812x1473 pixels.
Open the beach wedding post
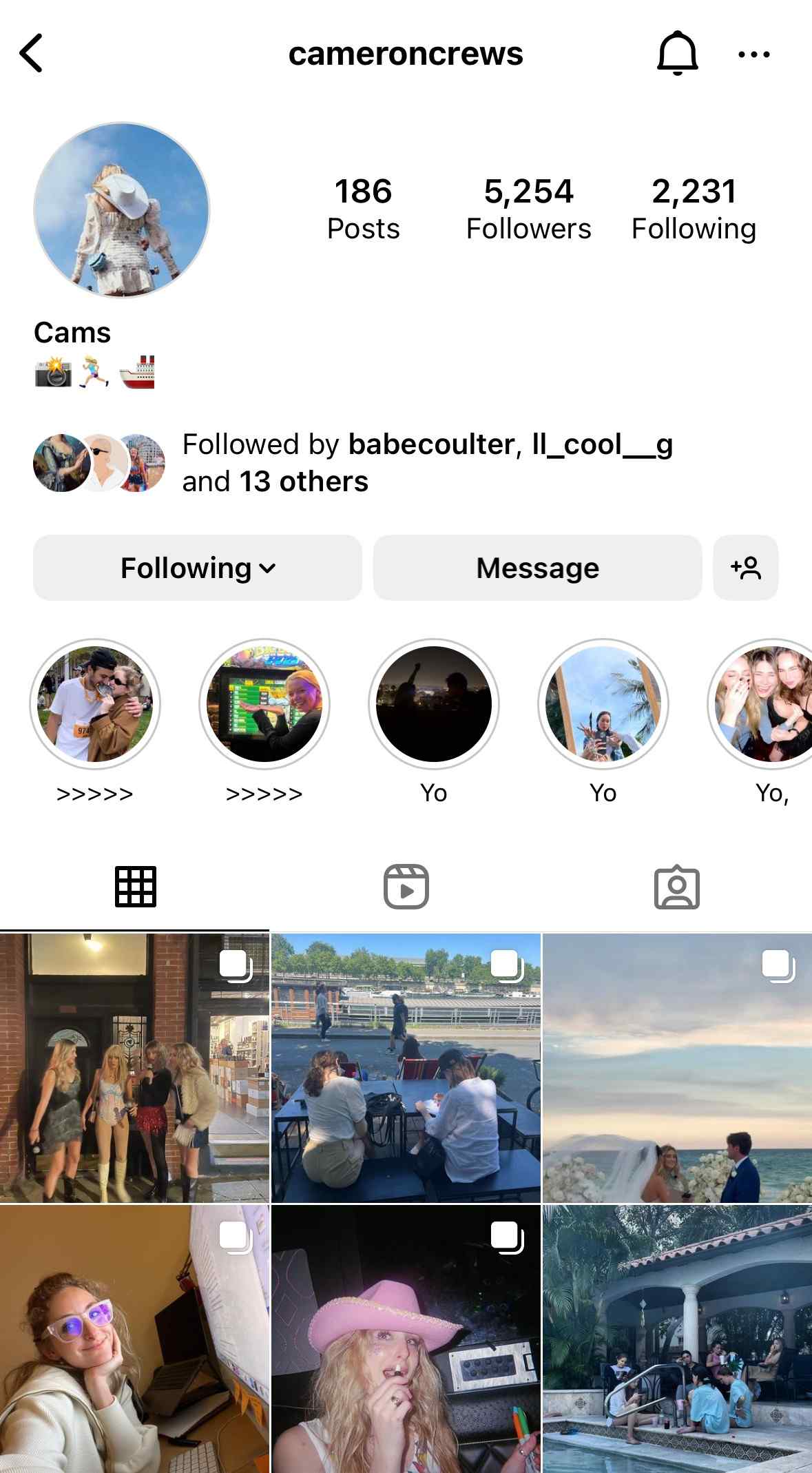coord(677,1068)
